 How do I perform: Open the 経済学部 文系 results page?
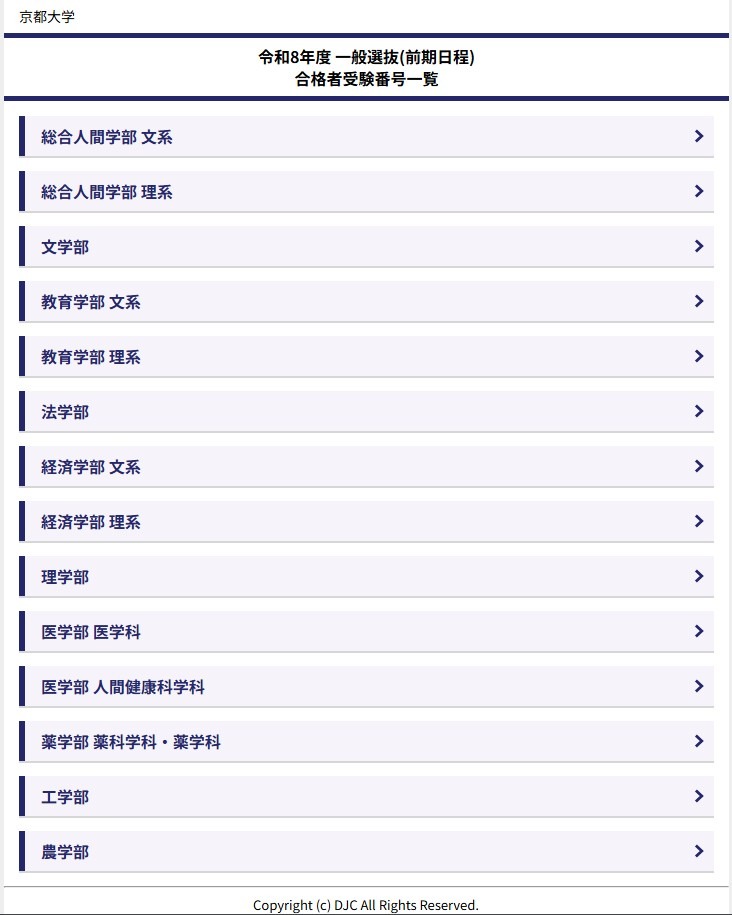point(366,466)
